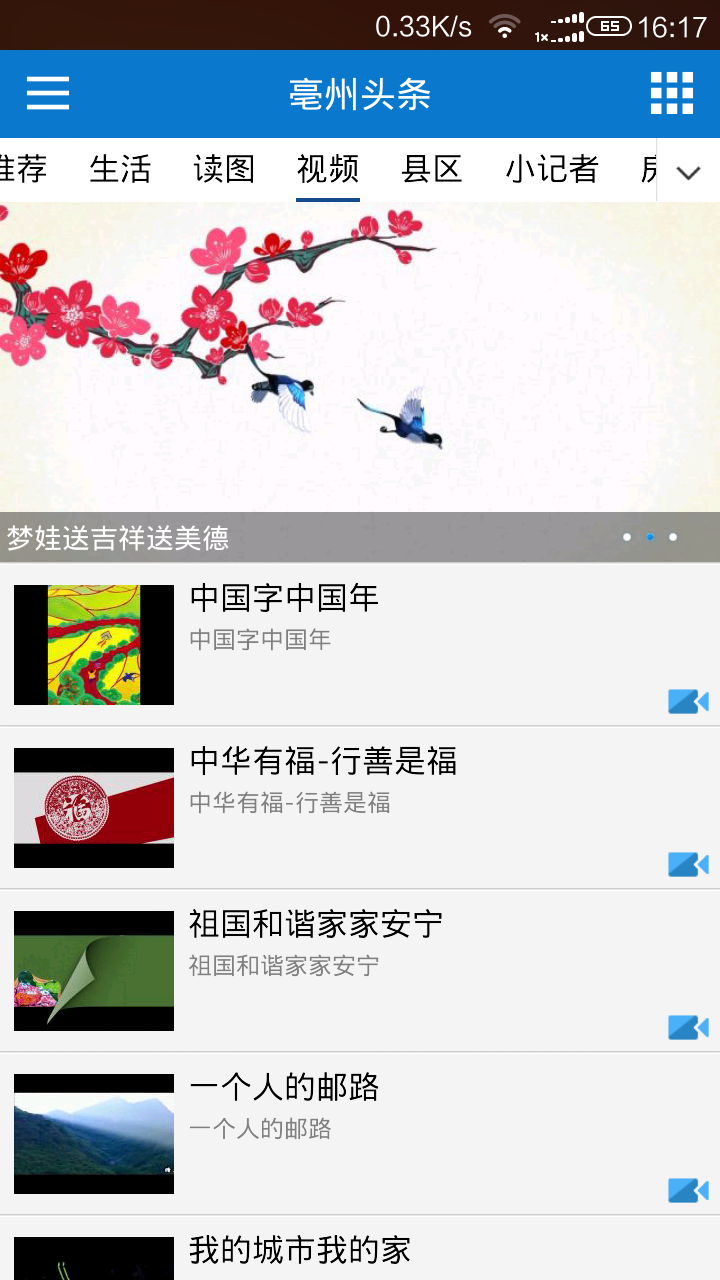Open the 一个人的邮路 video
Screen dimensions: 720x1280
point(360,1134)
